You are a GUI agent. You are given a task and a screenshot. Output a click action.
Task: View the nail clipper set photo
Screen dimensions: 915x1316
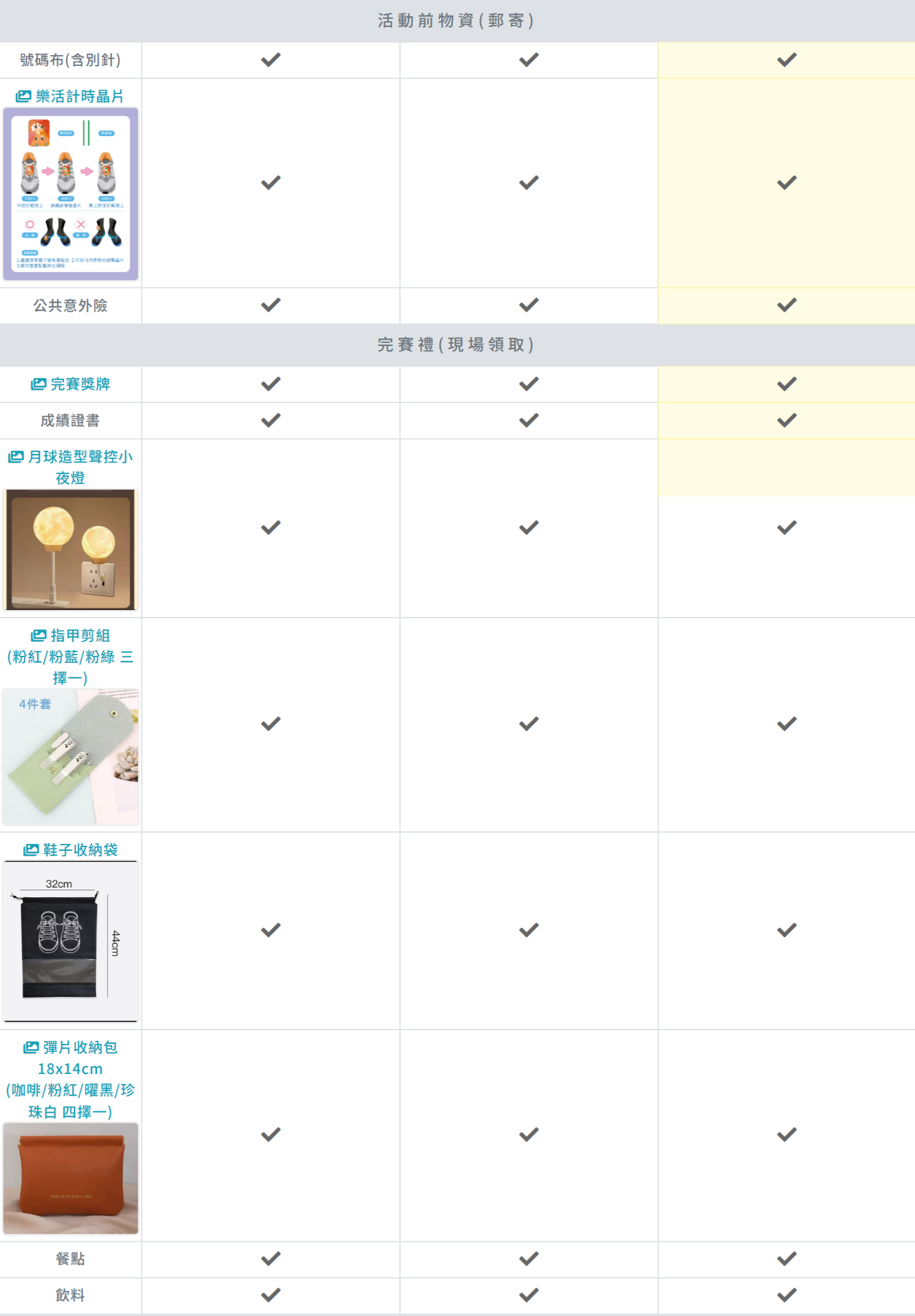[x=70, y=757]
